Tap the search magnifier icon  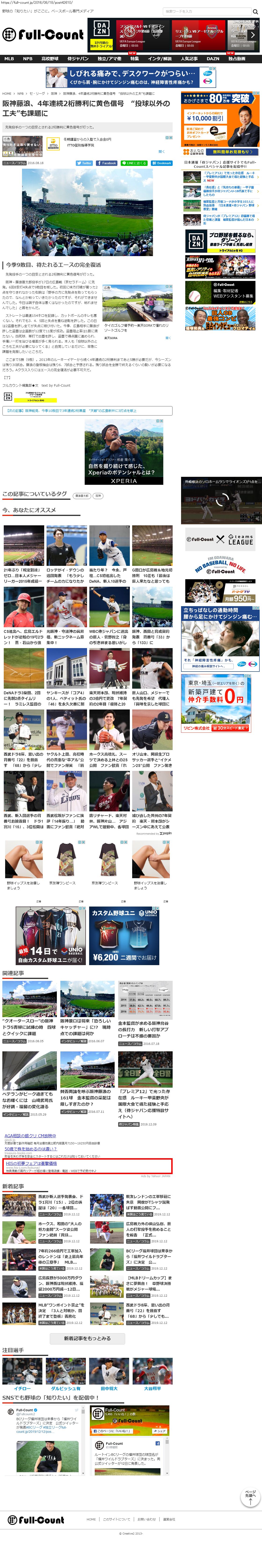(255, 11)
